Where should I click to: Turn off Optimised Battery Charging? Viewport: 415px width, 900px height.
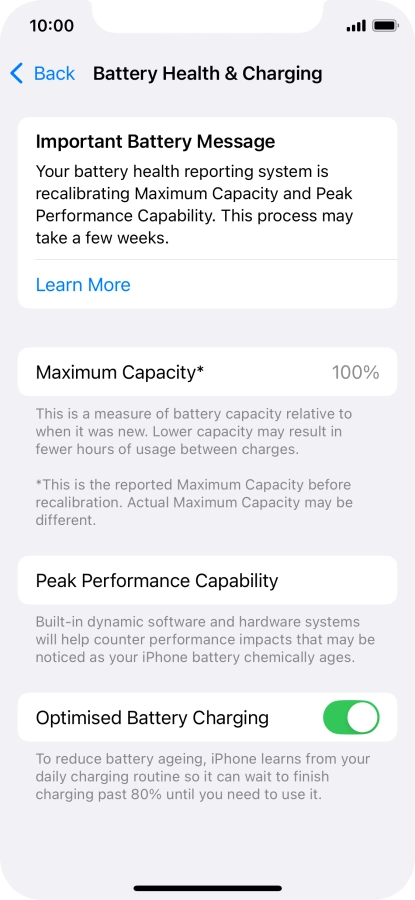pos(351,717)
